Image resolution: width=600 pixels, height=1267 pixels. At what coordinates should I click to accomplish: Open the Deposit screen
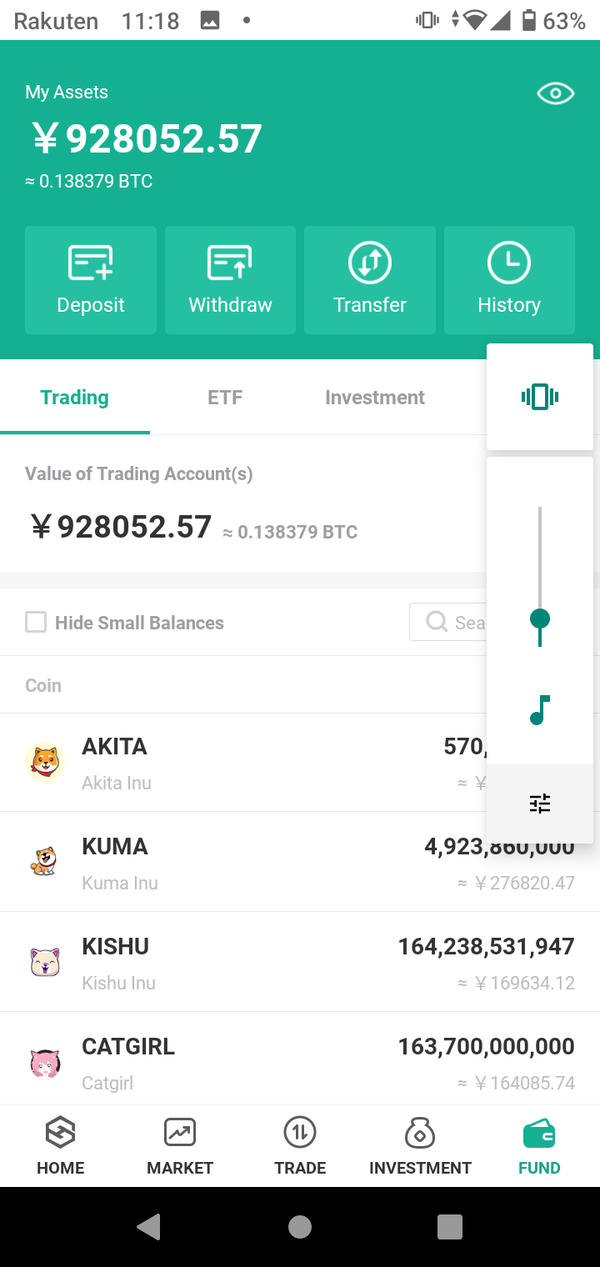point(91,280)
